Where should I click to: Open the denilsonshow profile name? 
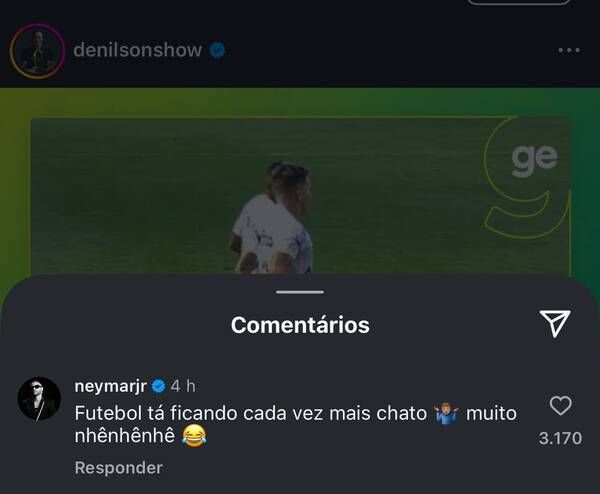(137, 50)
